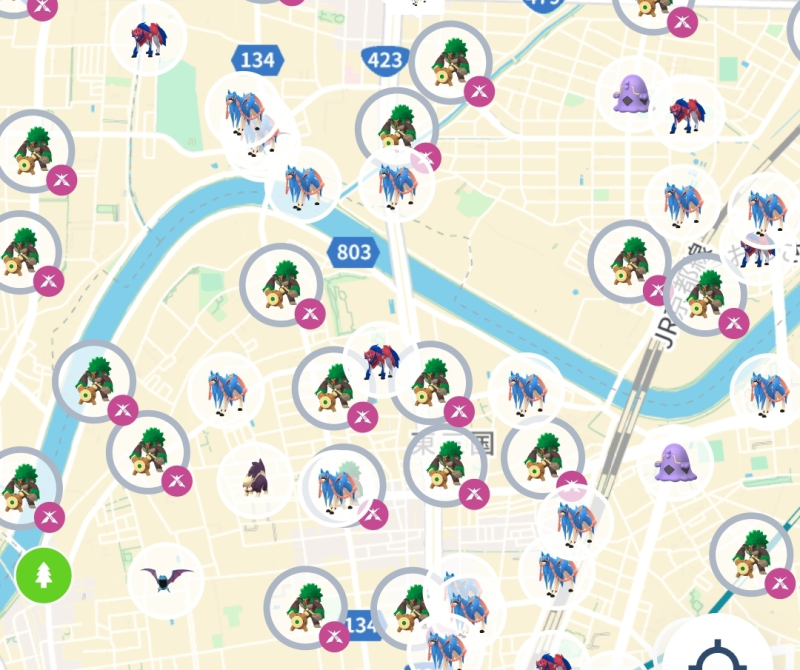Open the Golbat bat marker
The height and width of the screenshot is (670, 800).
point(165,580)
